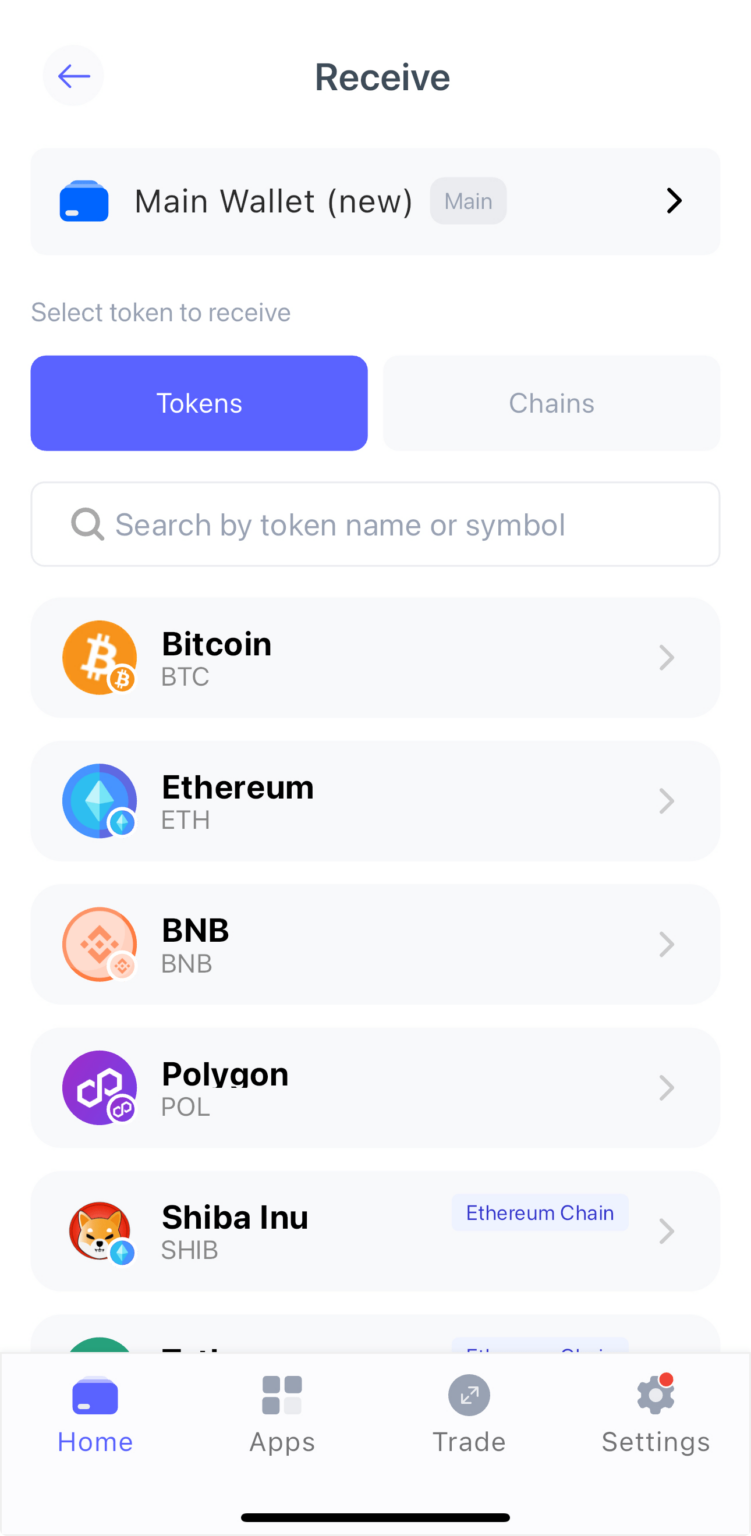Image resolution: width=751 pixels, height=1536 pixels.
Task: Click the Ethereum token icon
Action: pos(99,800)
